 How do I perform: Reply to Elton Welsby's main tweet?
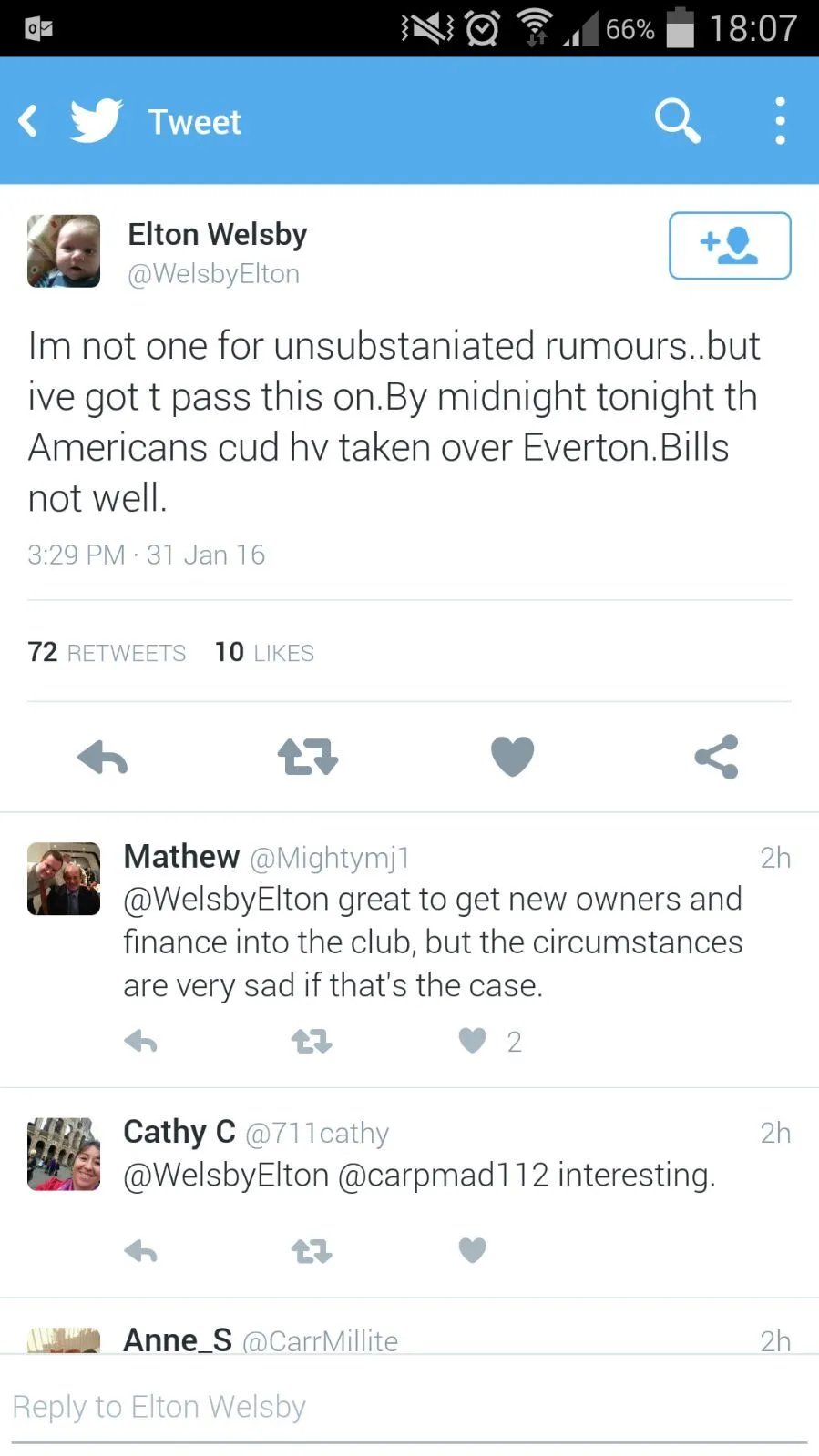[x=103, y=758]
